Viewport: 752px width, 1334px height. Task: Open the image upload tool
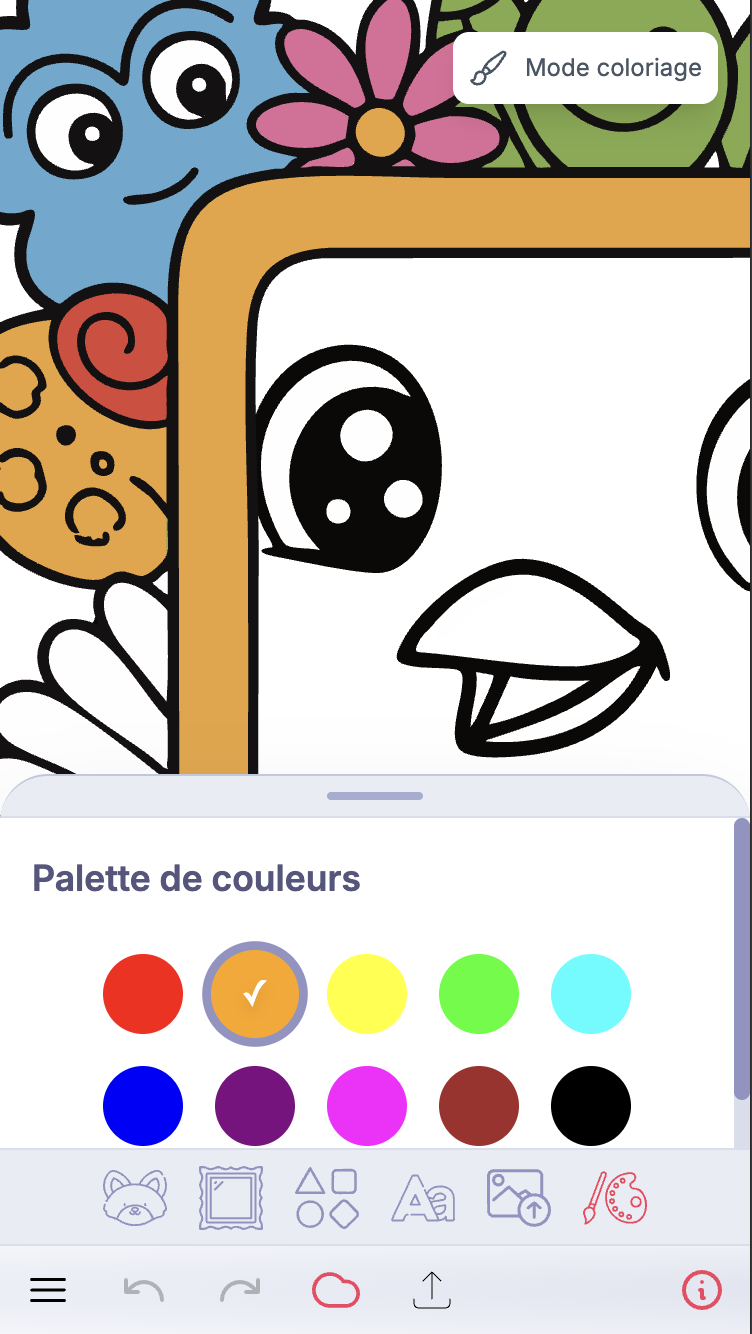click(x=518, y=1197)
